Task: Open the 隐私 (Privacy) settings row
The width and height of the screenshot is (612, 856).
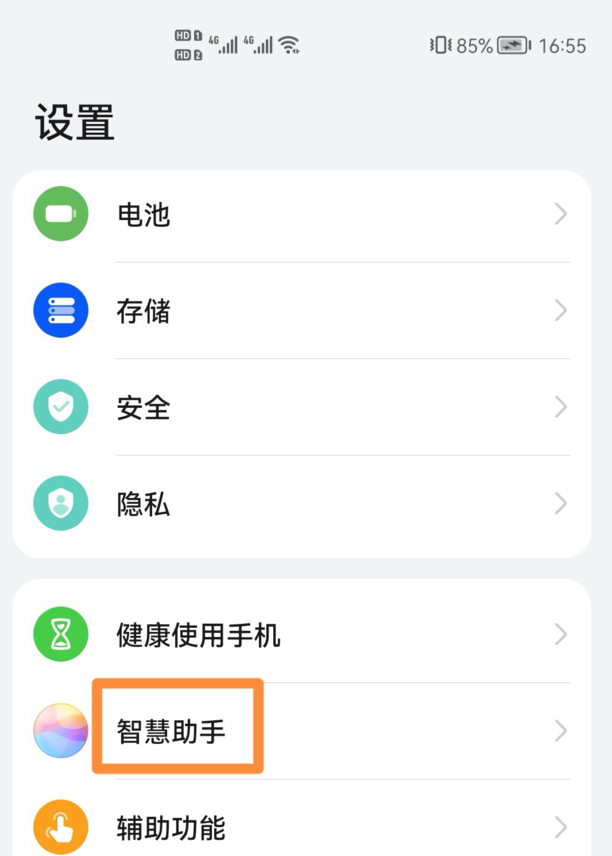Action: [300, 503]
